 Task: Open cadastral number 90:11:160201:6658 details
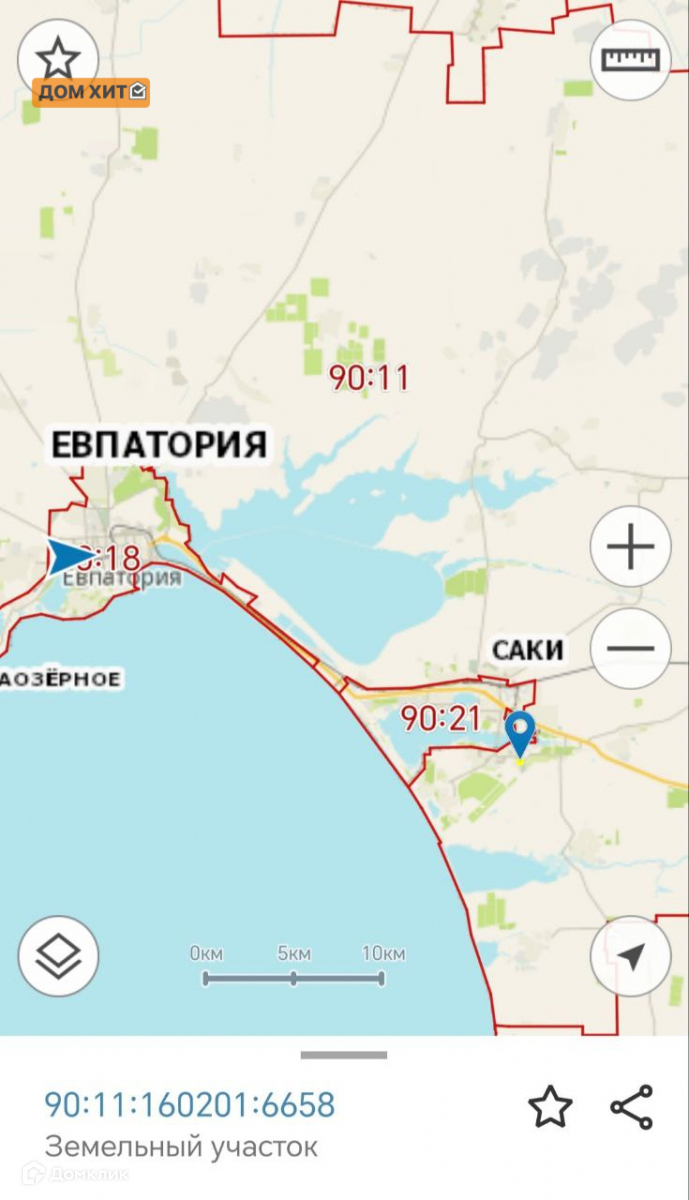click(x=190, y=1105)
